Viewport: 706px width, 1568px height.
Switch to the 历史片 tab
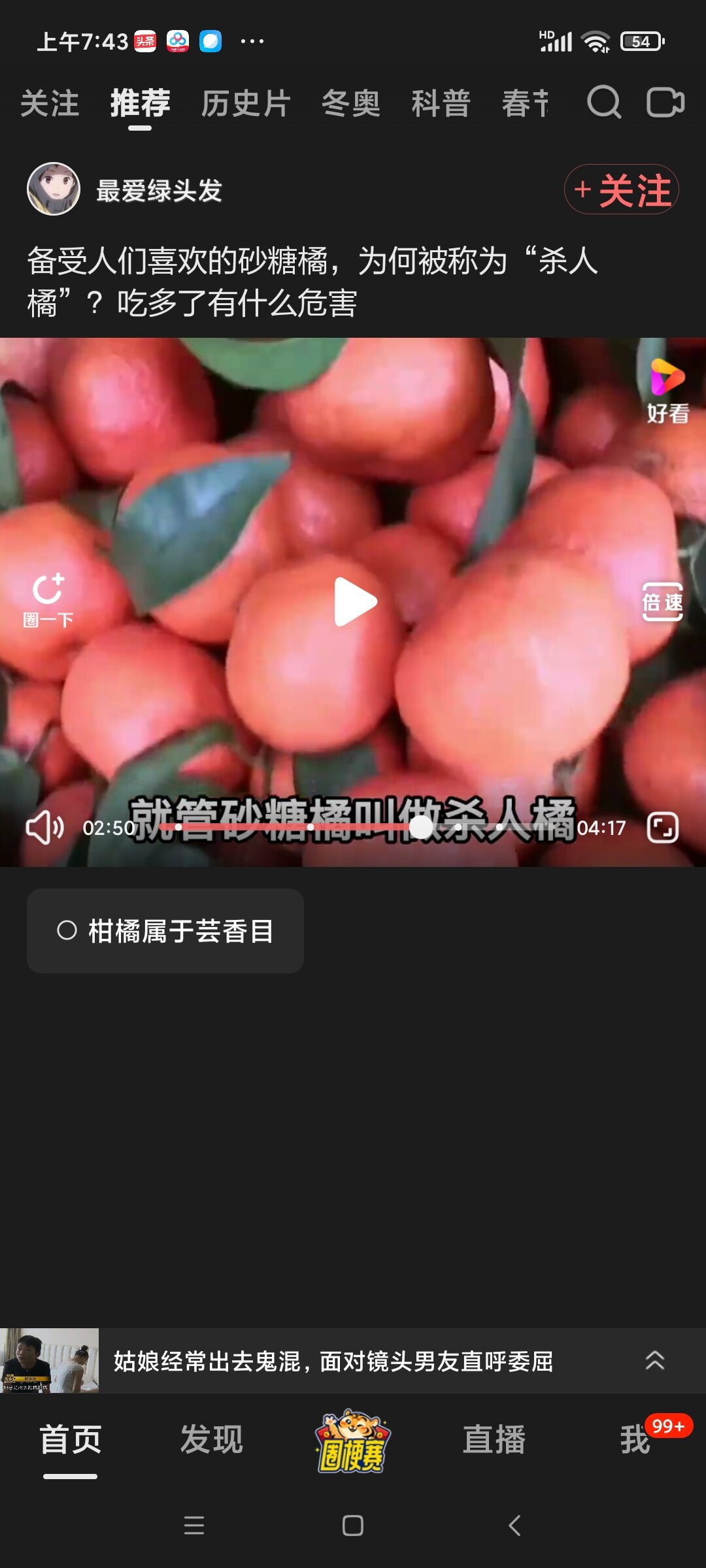[x=245, y=104]
